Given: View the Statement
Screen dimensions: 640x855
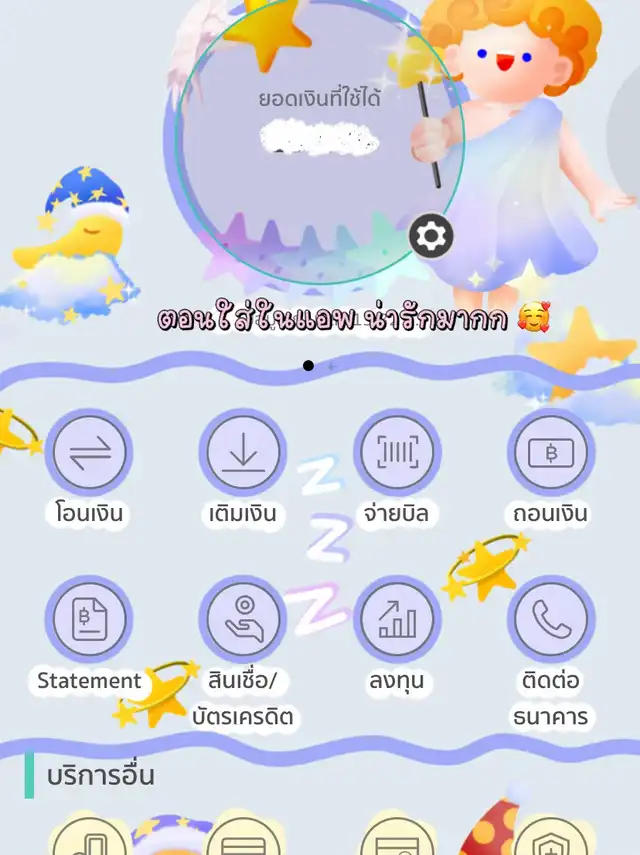Looking at the screenshot, I should pyautogui.click(x=90, y=621).
